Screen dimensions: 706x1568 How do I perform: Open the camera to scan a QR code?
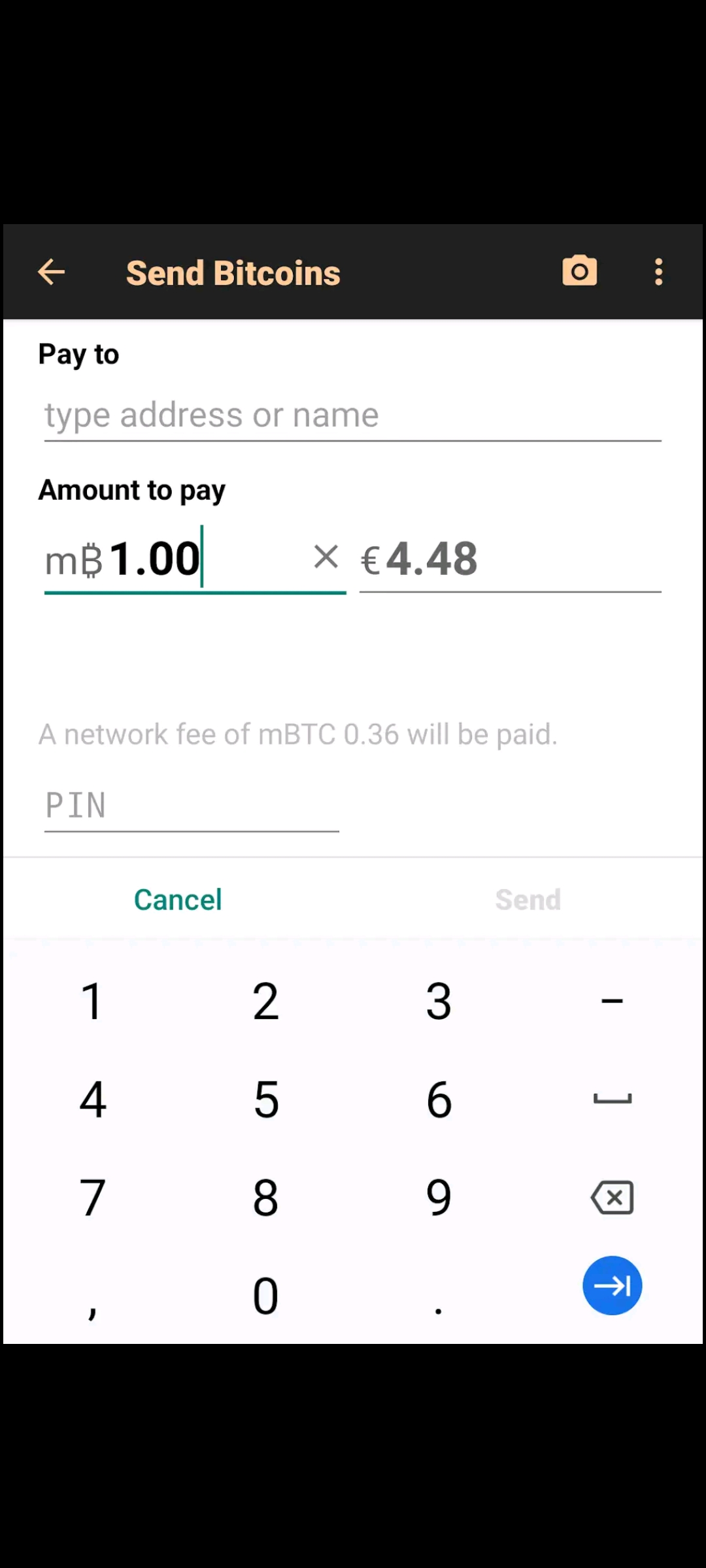tap(580, 271)
